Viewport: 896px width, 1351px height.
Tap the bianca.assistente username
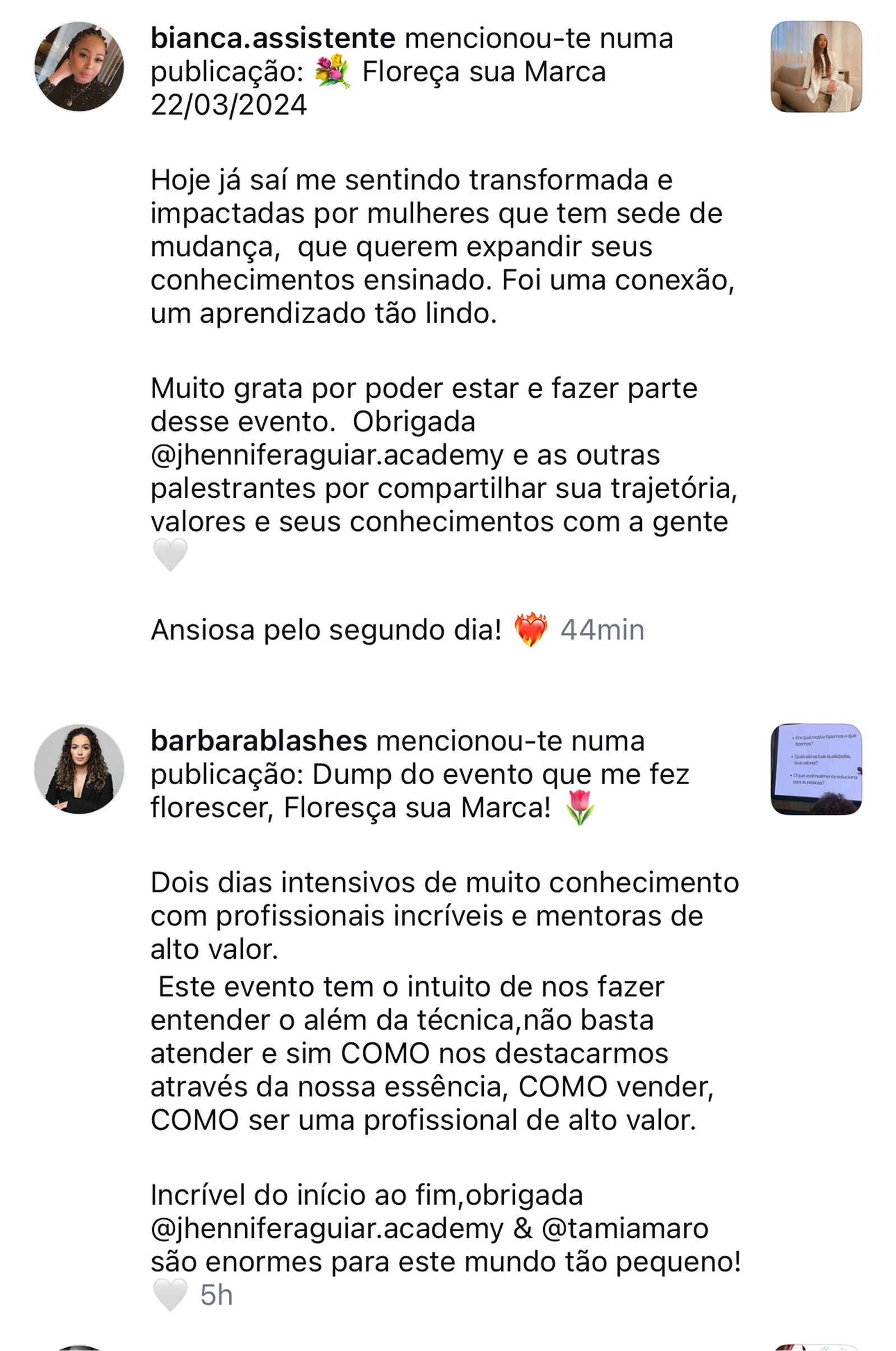pyautogui.click(x=273, y=39)
